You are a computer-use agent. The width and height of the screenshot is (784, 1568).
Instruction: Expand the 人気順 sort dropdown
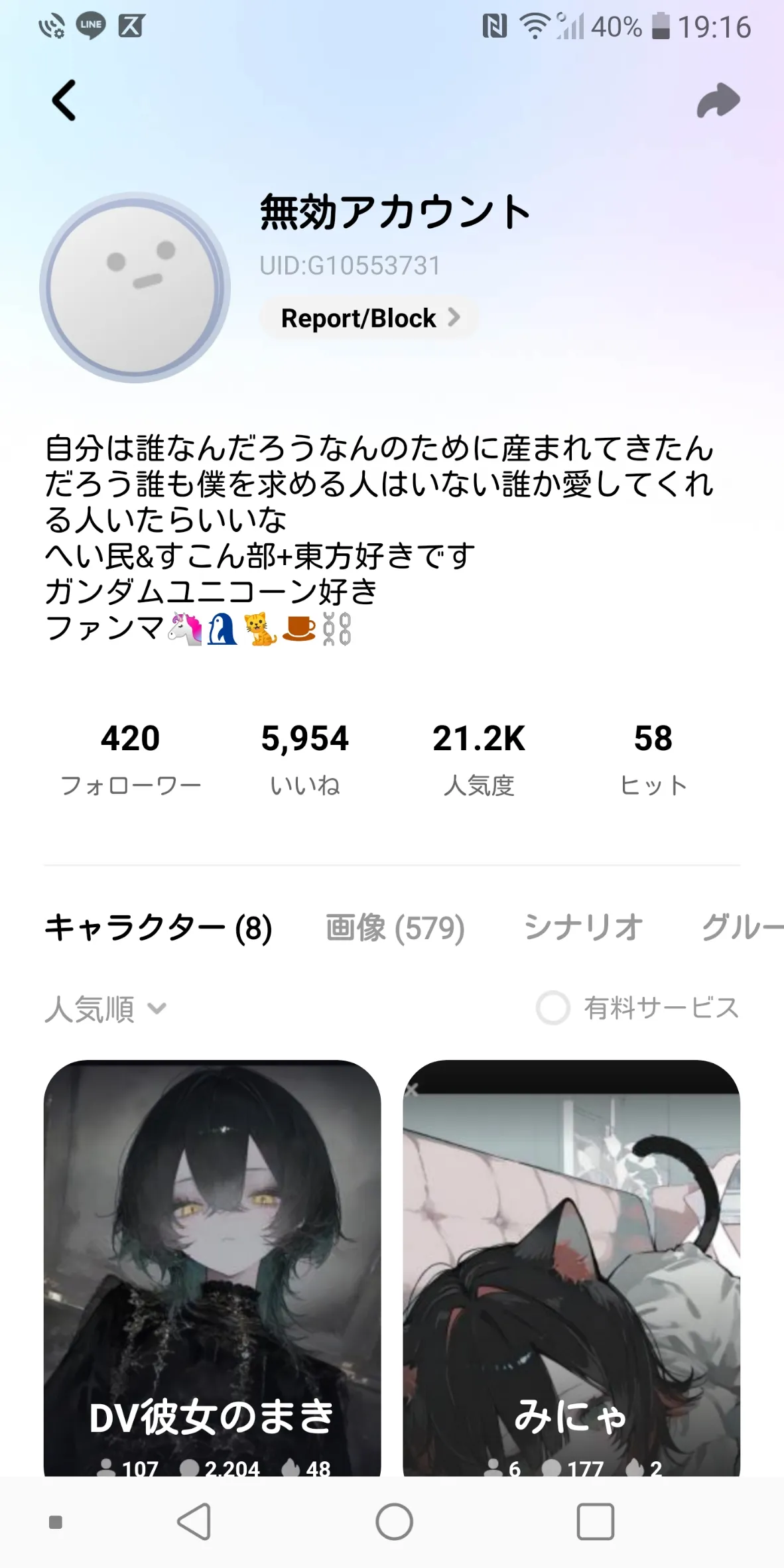[x=106, y=1009]
